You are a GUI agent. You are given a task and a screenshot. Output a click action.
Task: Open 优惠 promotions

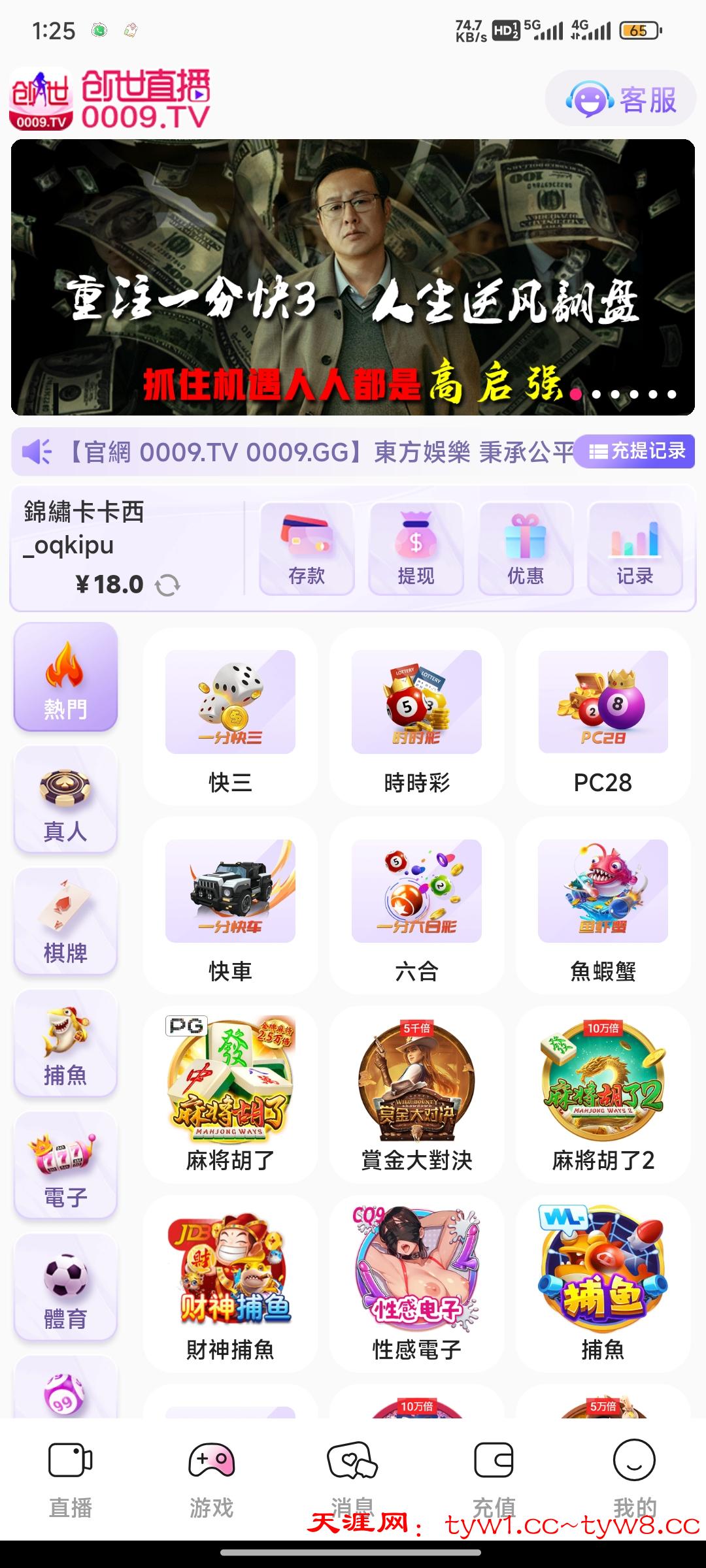pyautogui.click(x=526, y=548)
